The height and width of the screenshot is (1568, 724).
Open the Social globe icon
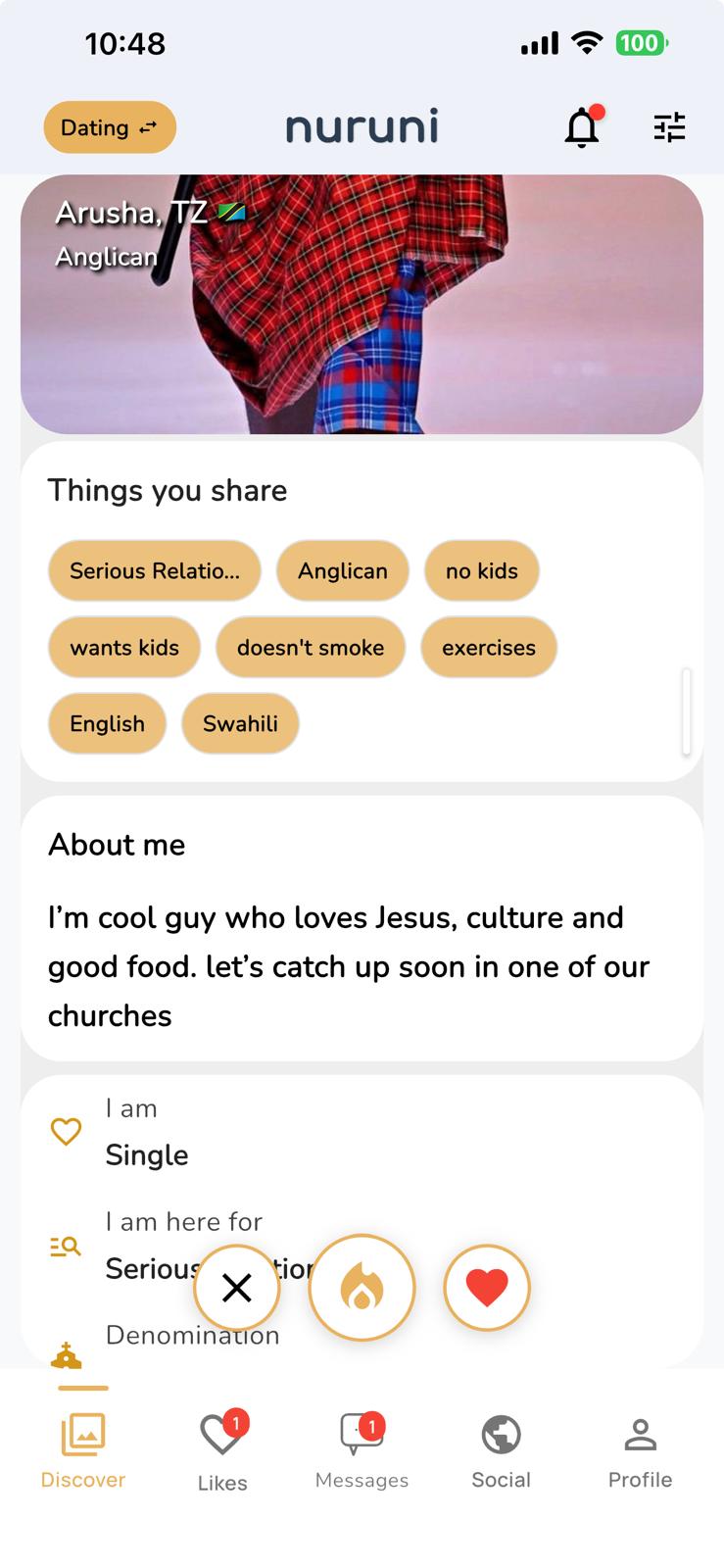tap(501, 1436)
